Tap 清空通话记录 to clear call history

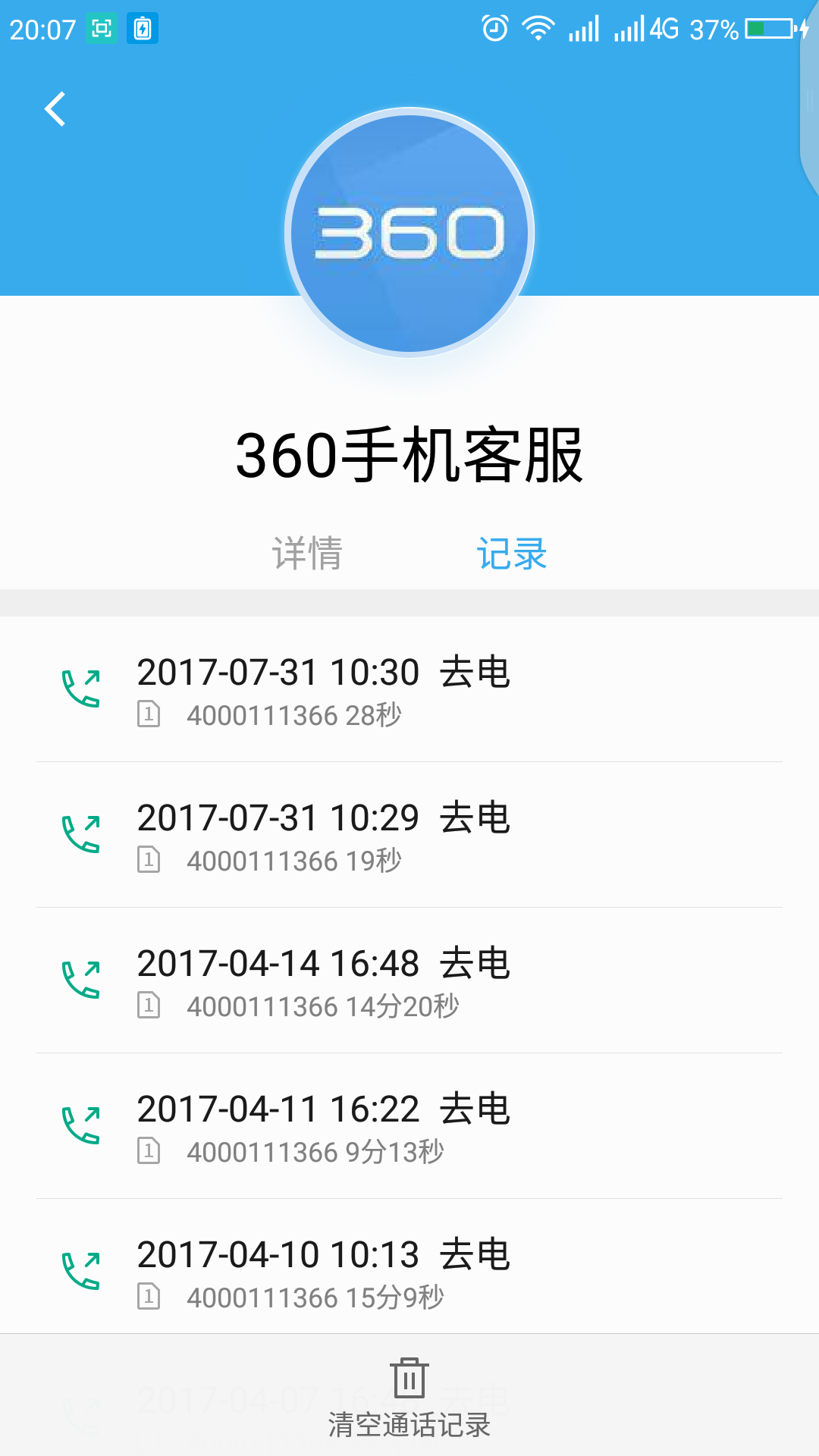pos(409,1423)
